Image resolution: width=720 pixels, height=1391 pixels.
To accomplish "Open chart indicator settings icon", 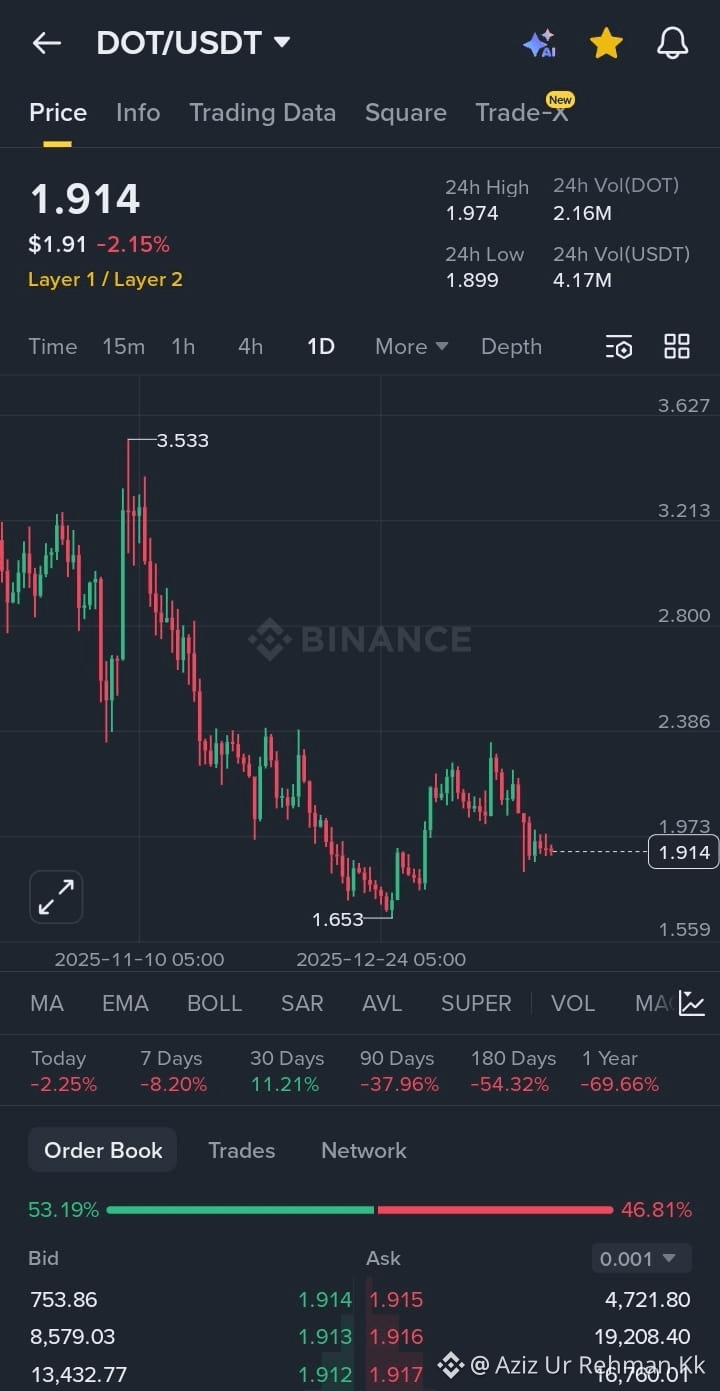I will point(619,346).
